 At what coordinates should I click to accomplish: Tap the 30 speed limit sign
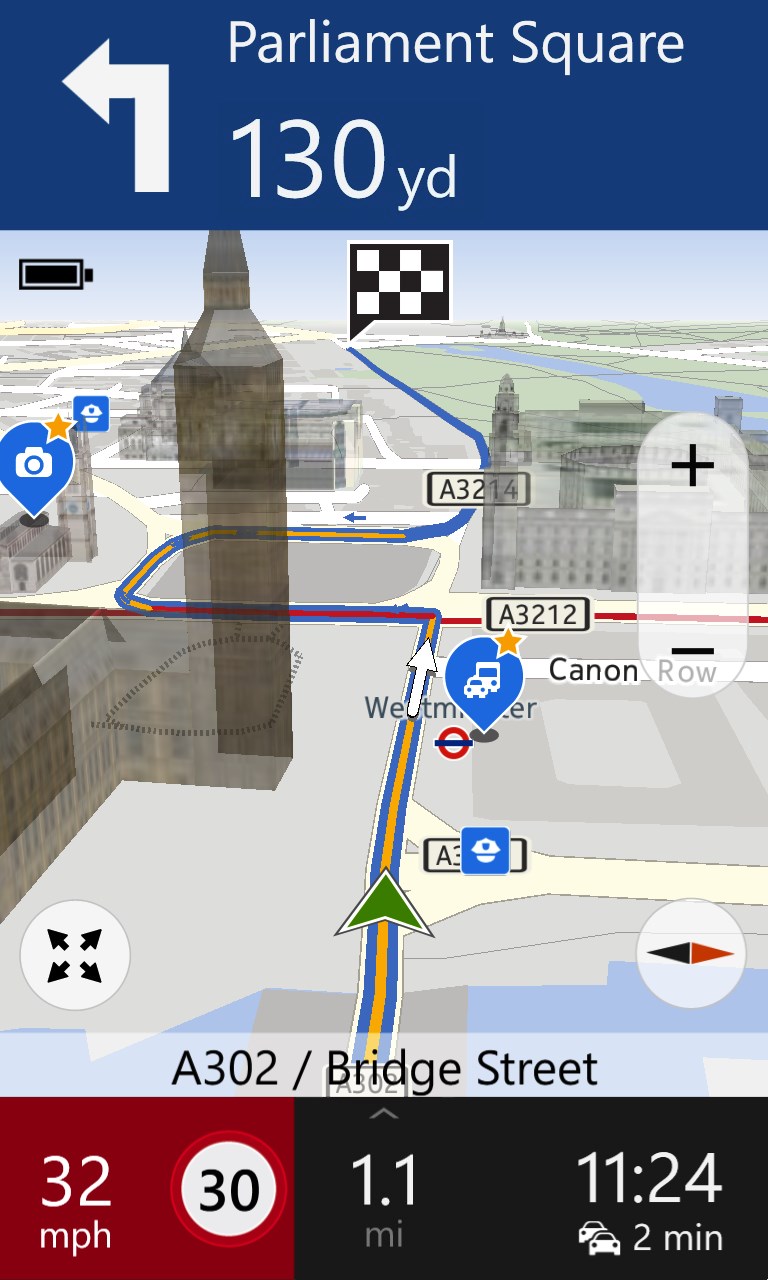[x=229, y=1189]
